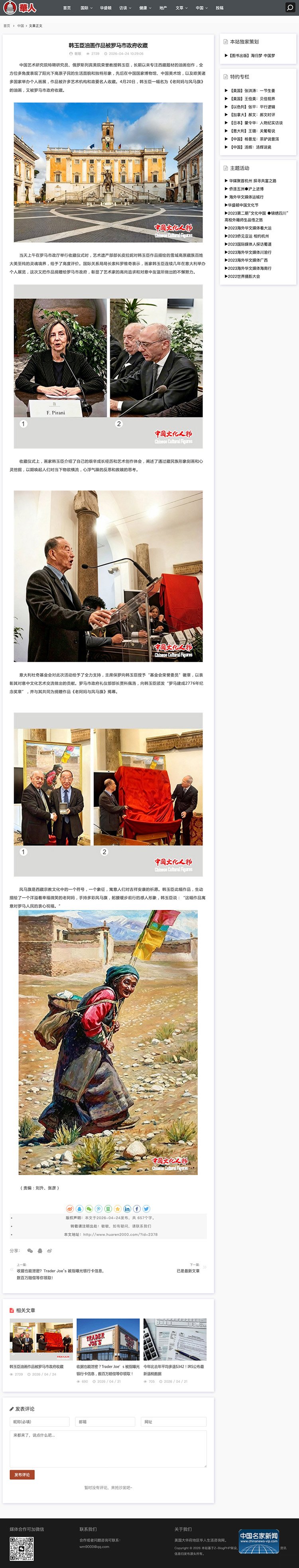Open sidebar link 2022世界摄影大会
The width and height of the screenshot is (299, 1568).
(244, 276)
